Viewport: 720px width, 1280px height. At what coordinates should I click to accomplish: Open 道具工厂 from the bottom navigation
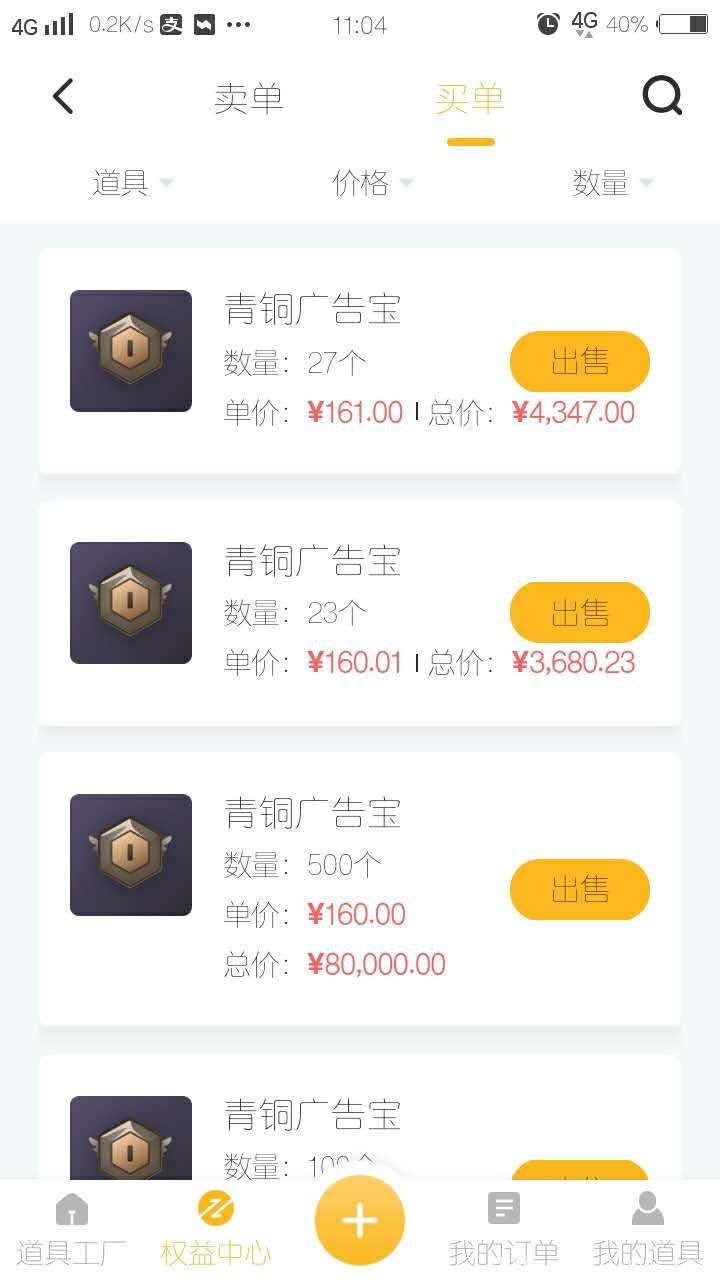click(73, 1220)
